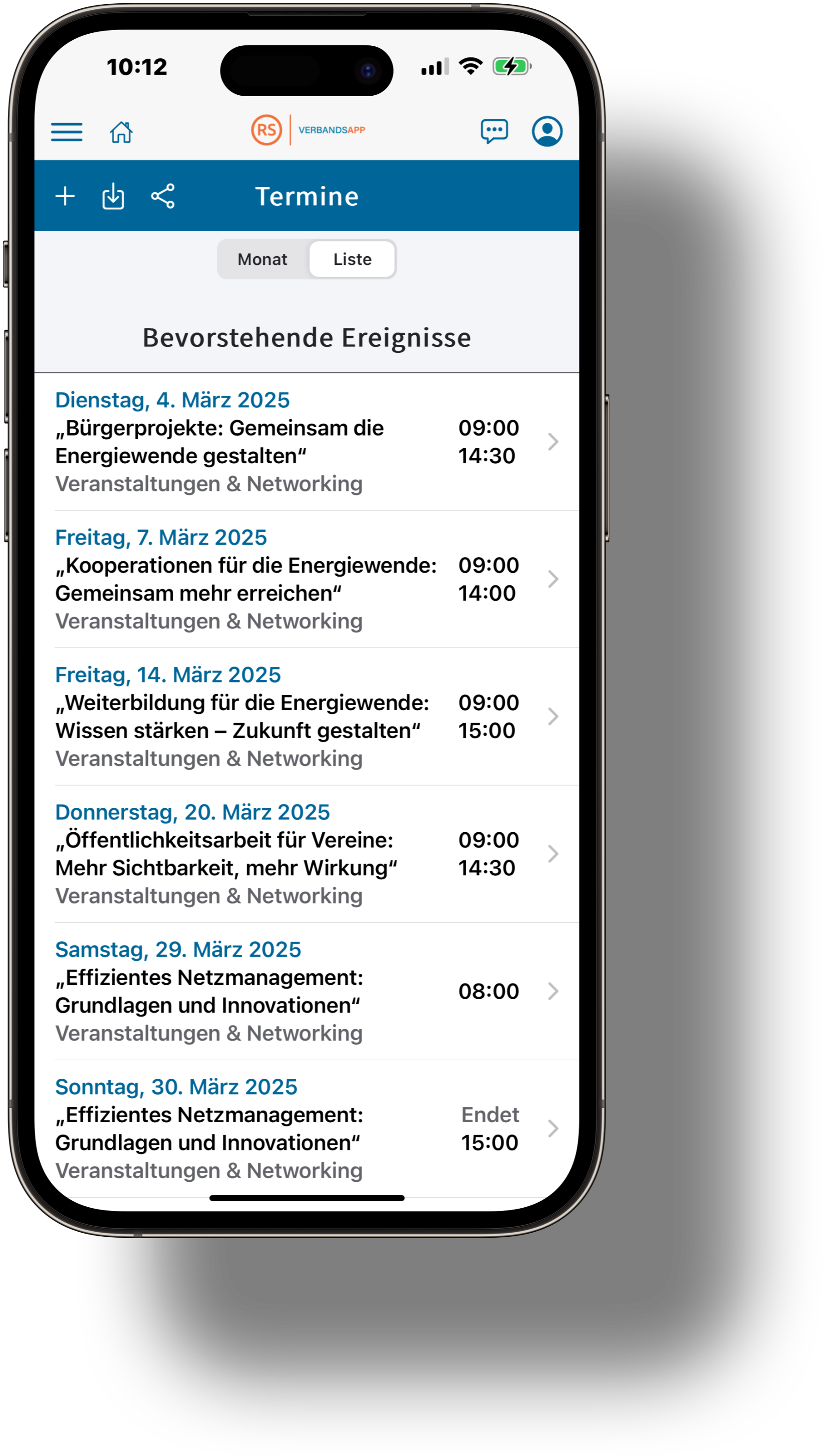This screenshot has height=1456, width=823.
Task: Open the hamburger menu
Action: (67, 132)
